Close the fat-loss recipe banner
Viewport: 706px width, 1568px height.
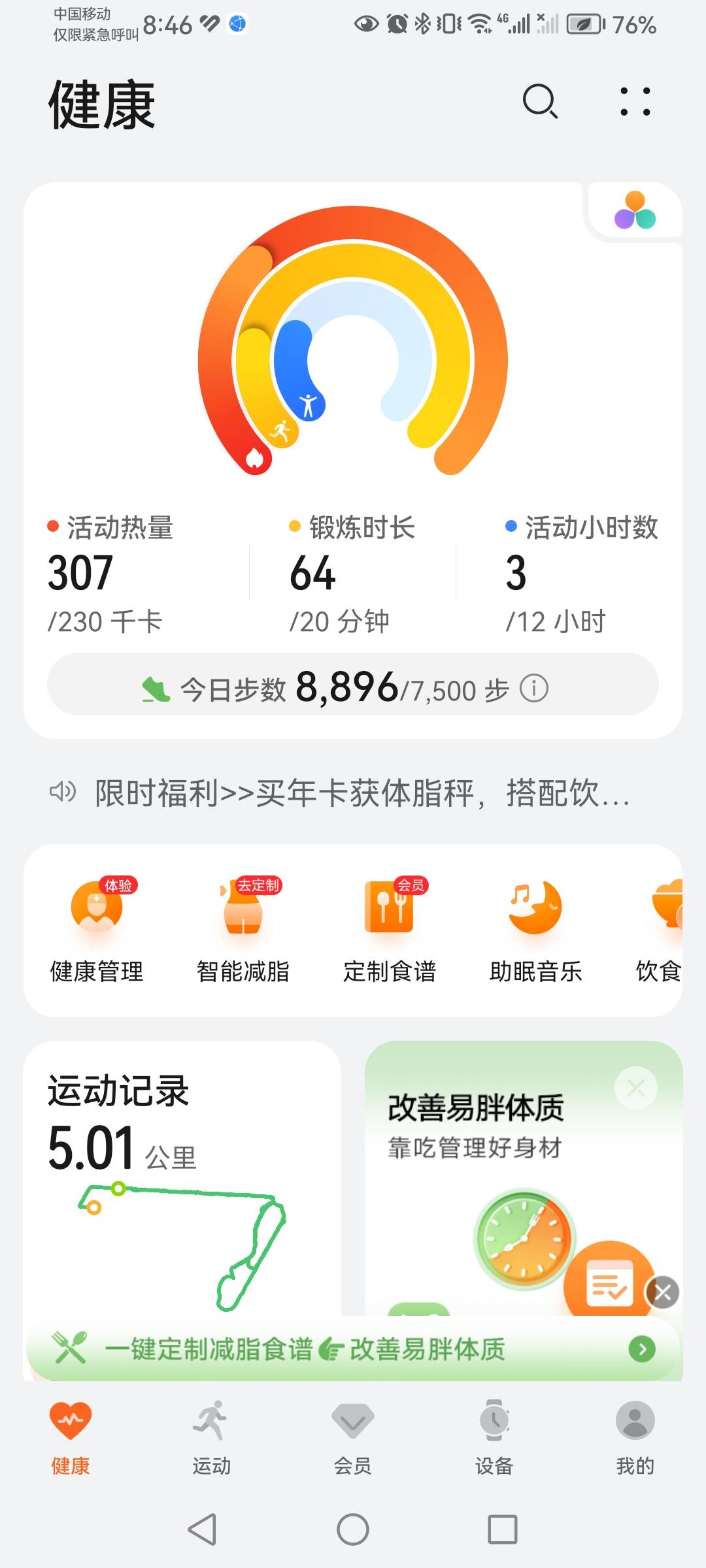point(664,1290)
